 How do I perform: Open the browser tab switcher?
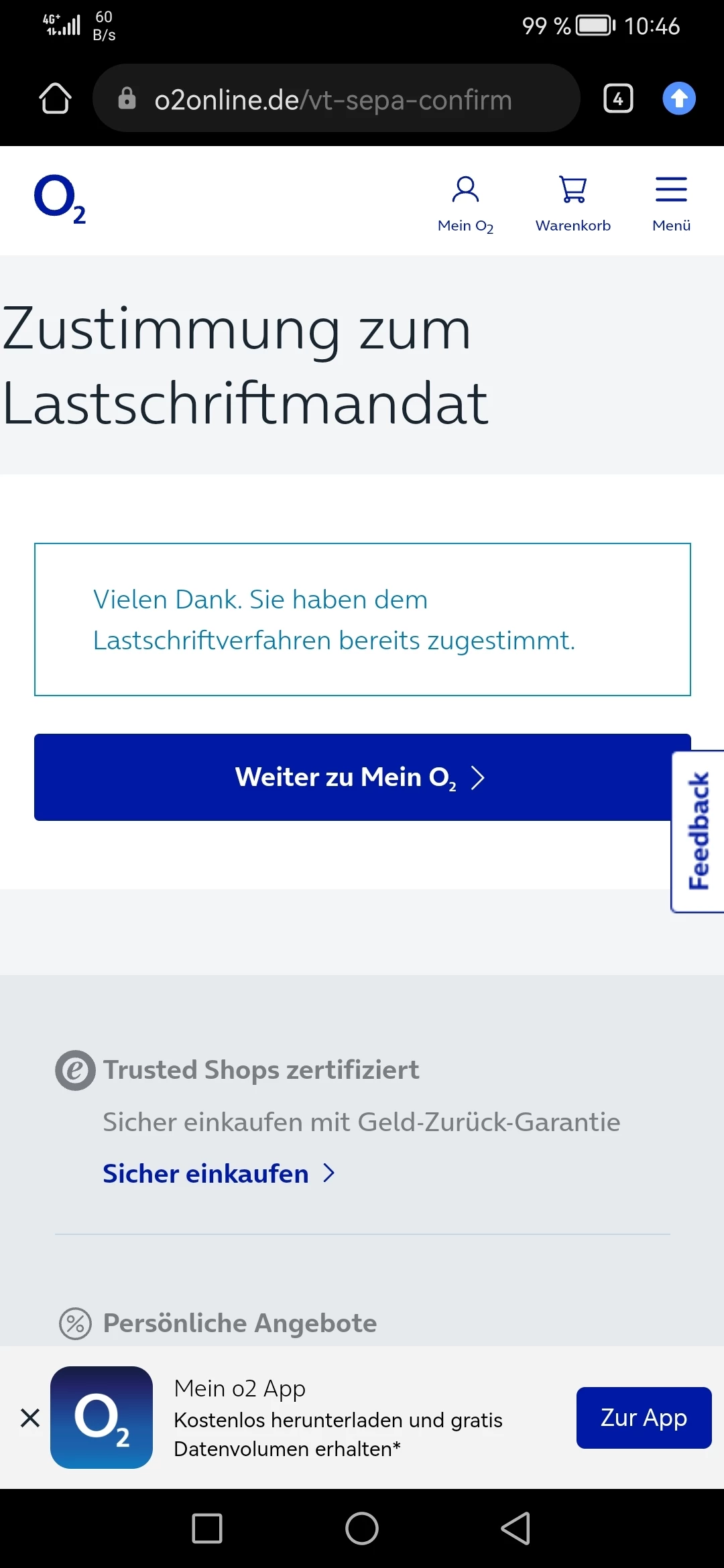pyautogui.click(x=618, y=99)
